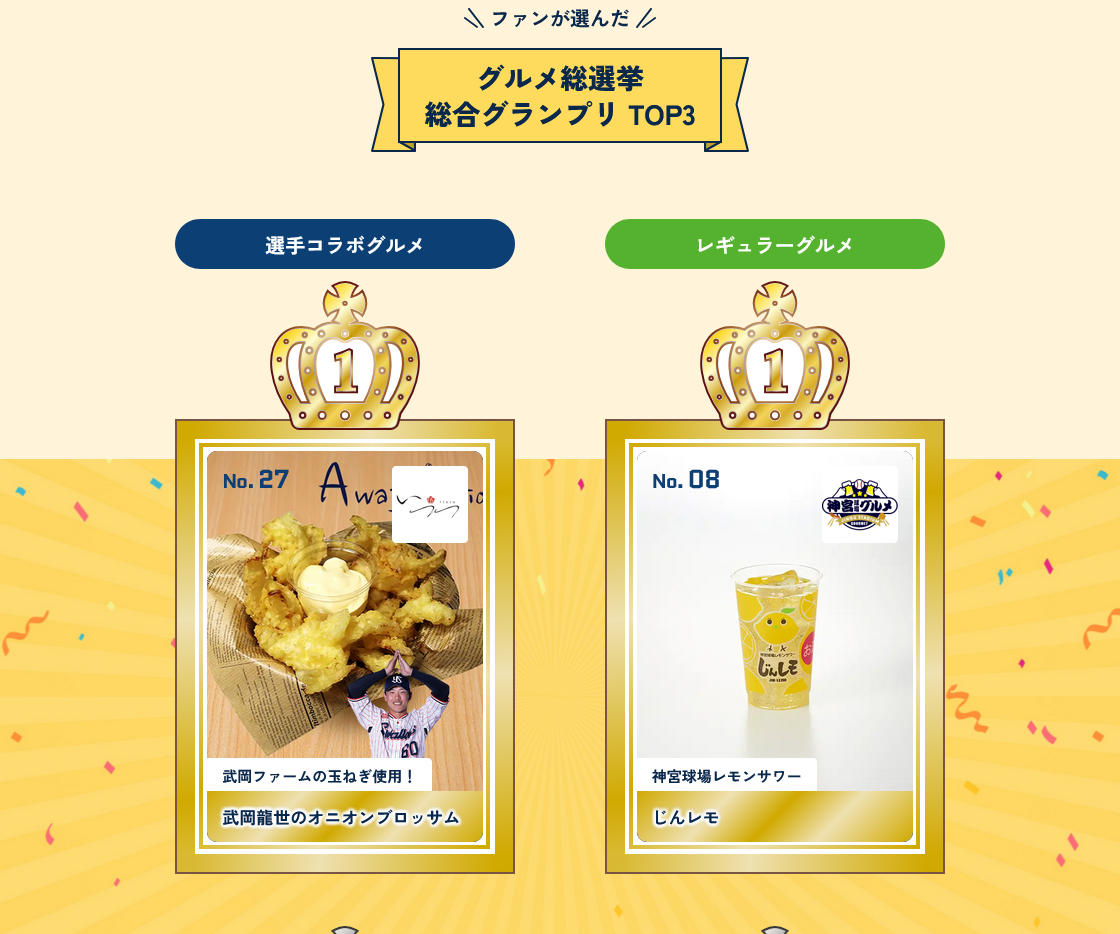Viewport: 1120px width, 934px height.
Task: Open the 武岡龍世のオニオンブロッサム card
Action: [x=345, y=646]
